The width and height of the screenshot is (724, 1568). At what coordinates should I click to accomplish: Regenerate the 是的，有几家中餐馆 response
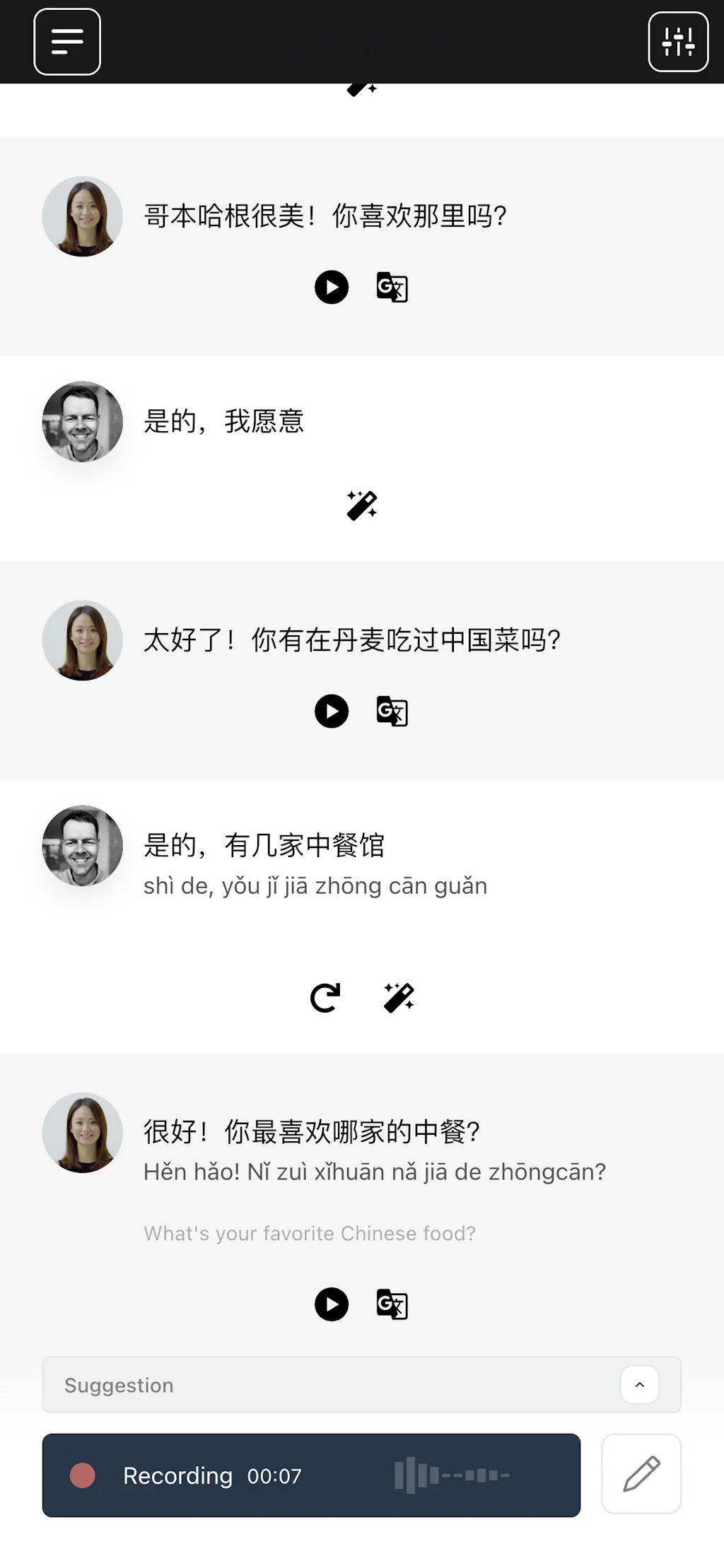point(327,997)
